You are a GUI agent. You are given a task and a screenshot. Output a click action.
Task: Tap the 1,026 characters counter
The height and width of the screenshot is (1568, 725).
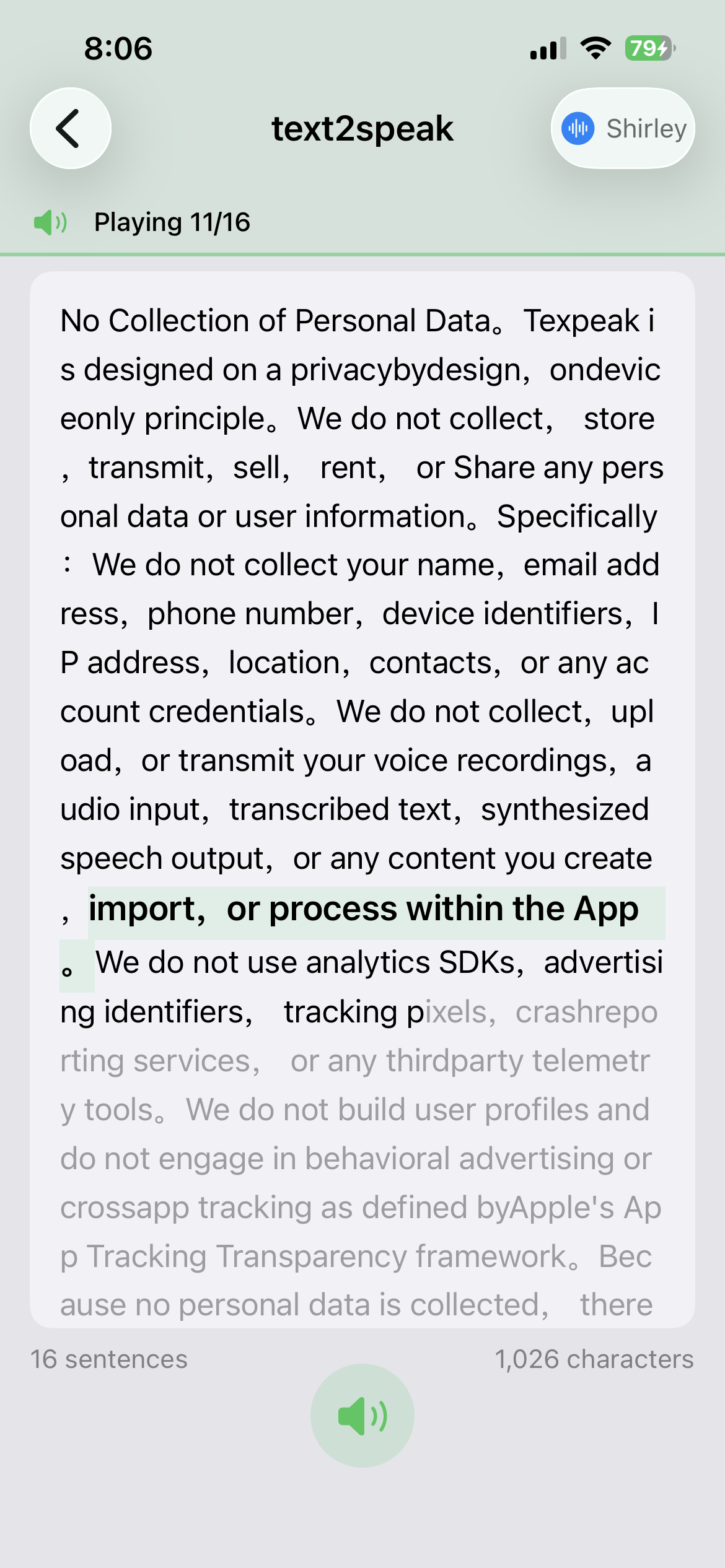(594, 1358)
